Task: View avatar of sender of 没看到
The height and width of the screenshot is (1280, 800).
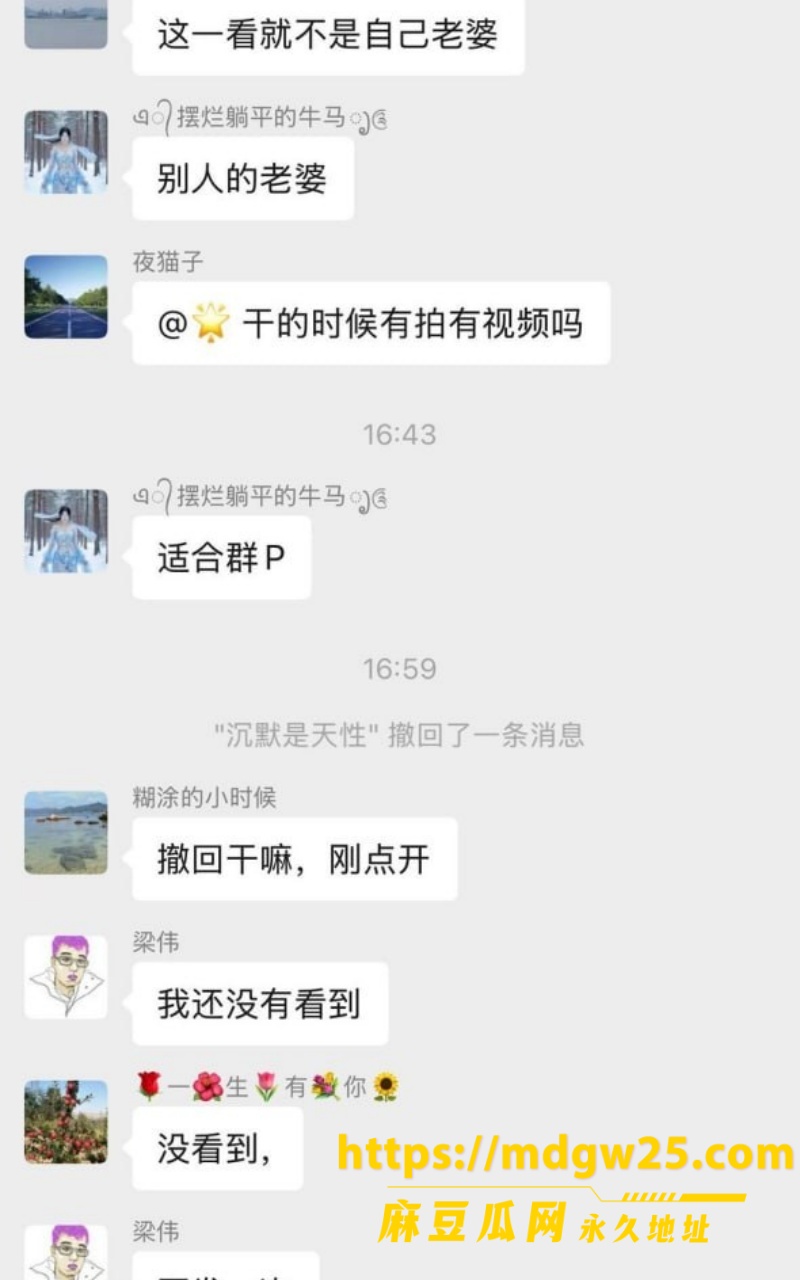Action: click(x=66, y=1121)
